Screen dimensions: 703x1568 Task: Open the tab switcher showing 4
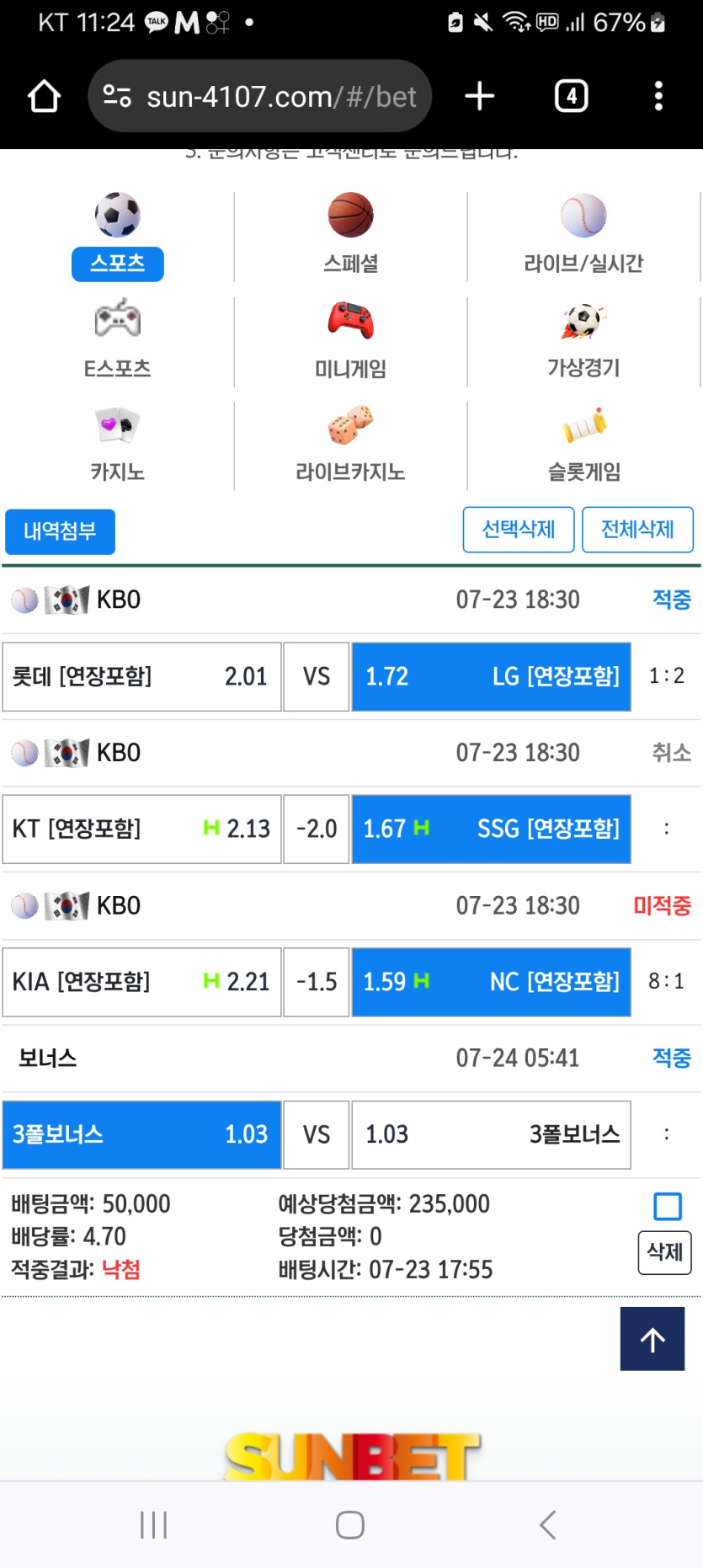(572, 96)
